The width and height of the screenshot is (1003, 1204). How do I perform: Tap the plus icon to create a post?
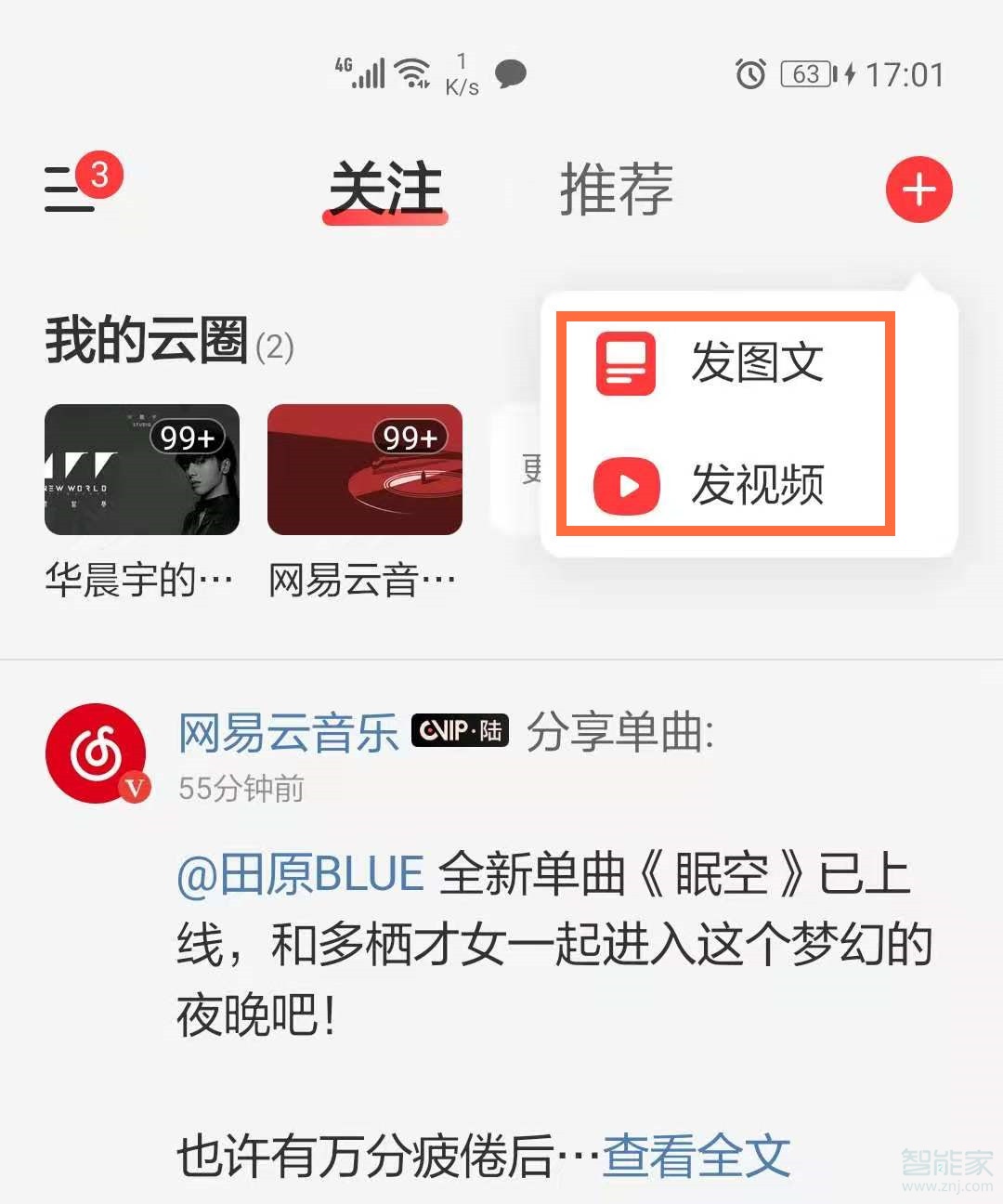click(918, 190)
